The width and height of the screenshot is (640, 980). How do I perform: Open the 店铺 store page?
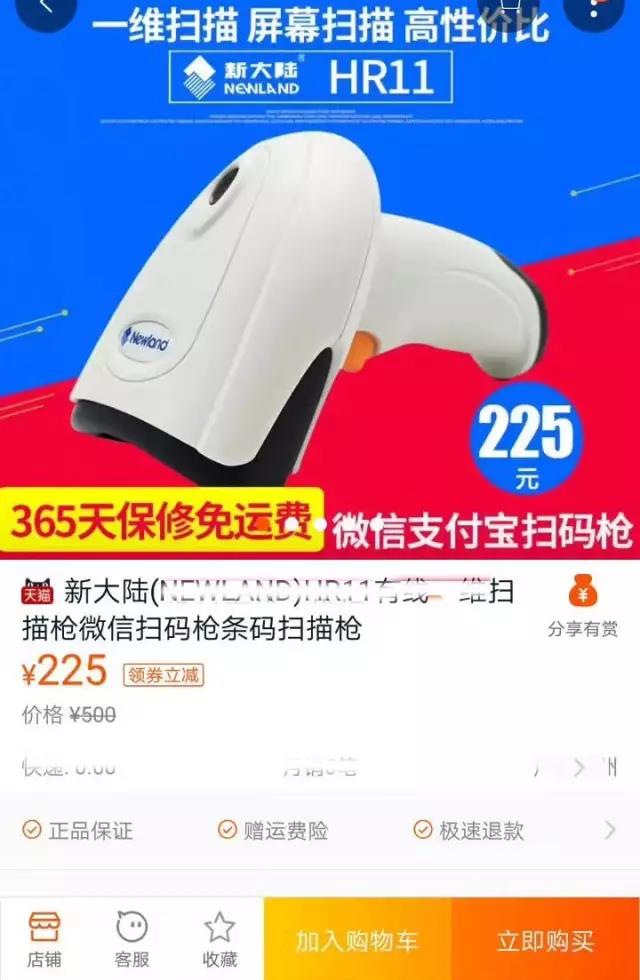pos(43,938)
